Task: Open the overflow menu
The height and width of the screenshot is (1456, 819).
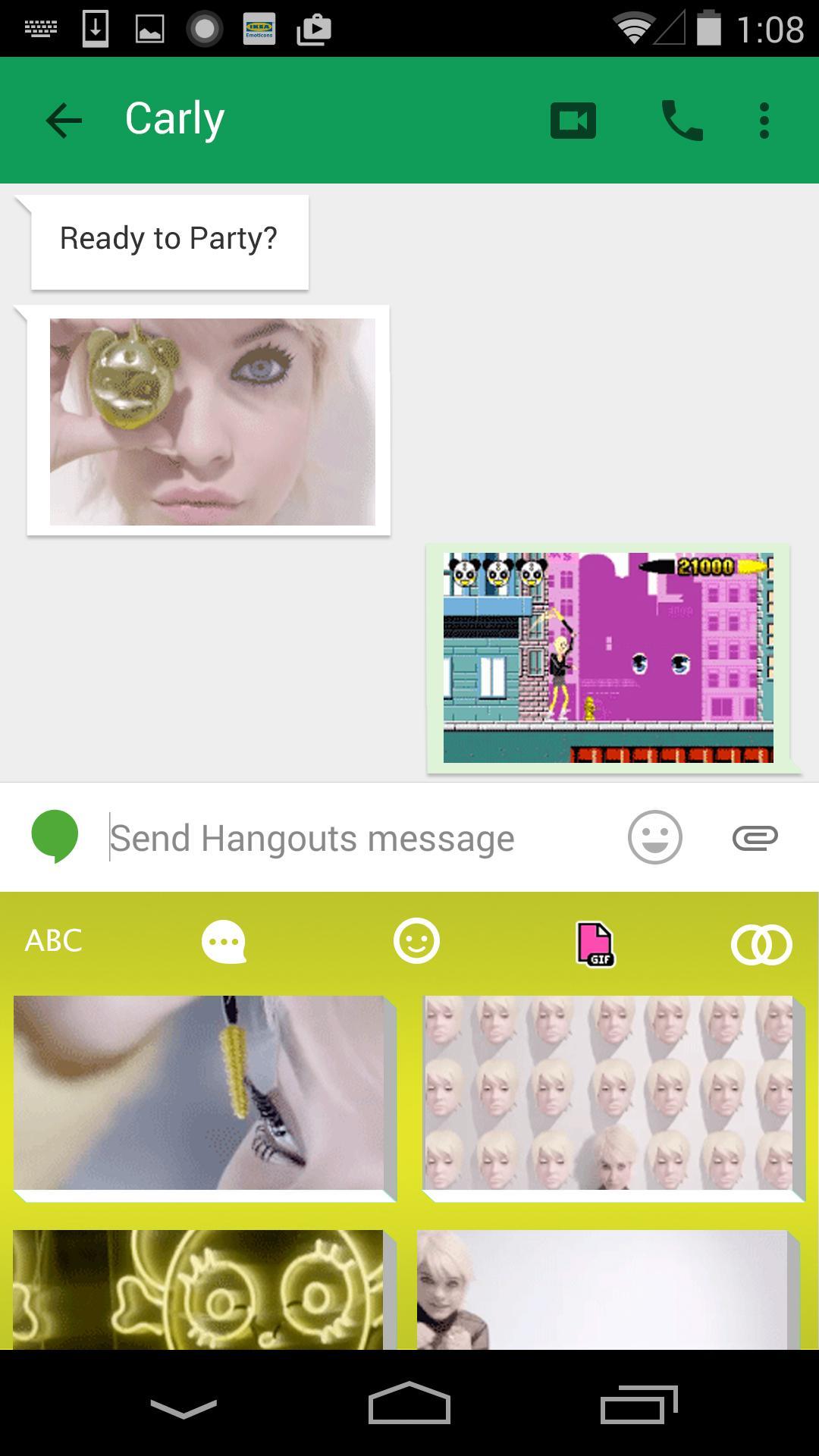Action: click(764, 121)
